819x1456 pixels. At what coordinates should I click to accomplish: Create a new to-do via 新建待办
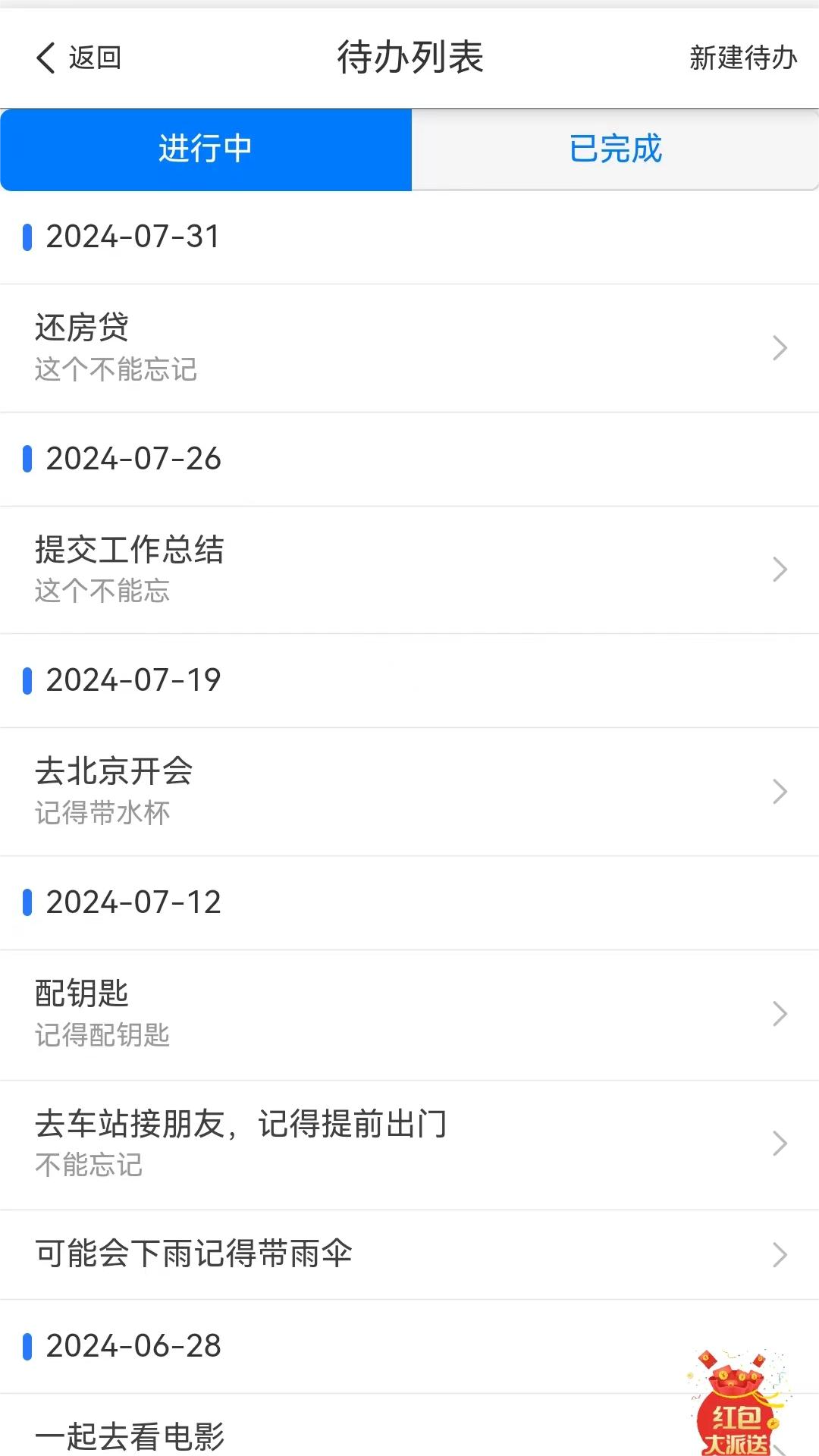[x=742, y=58]
